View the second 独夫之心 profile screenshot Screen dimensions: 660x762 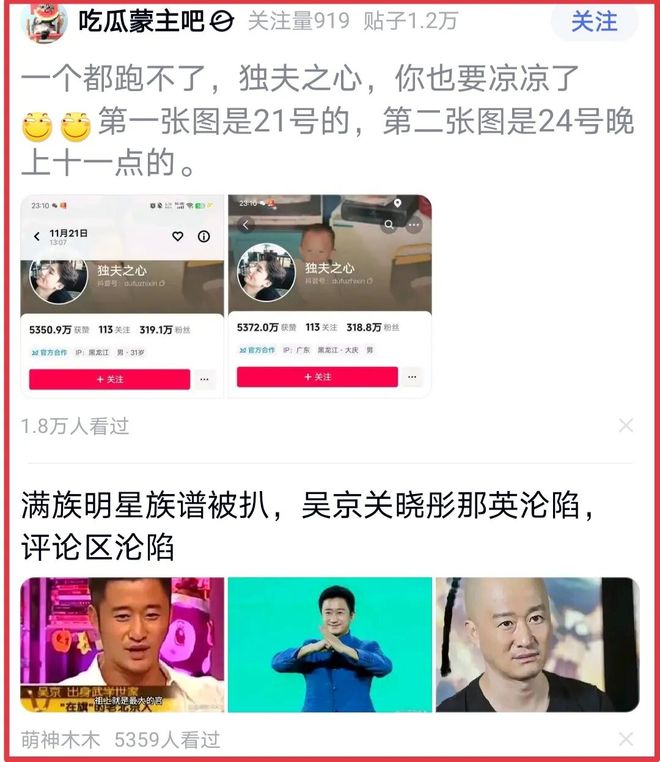(330, 295)
